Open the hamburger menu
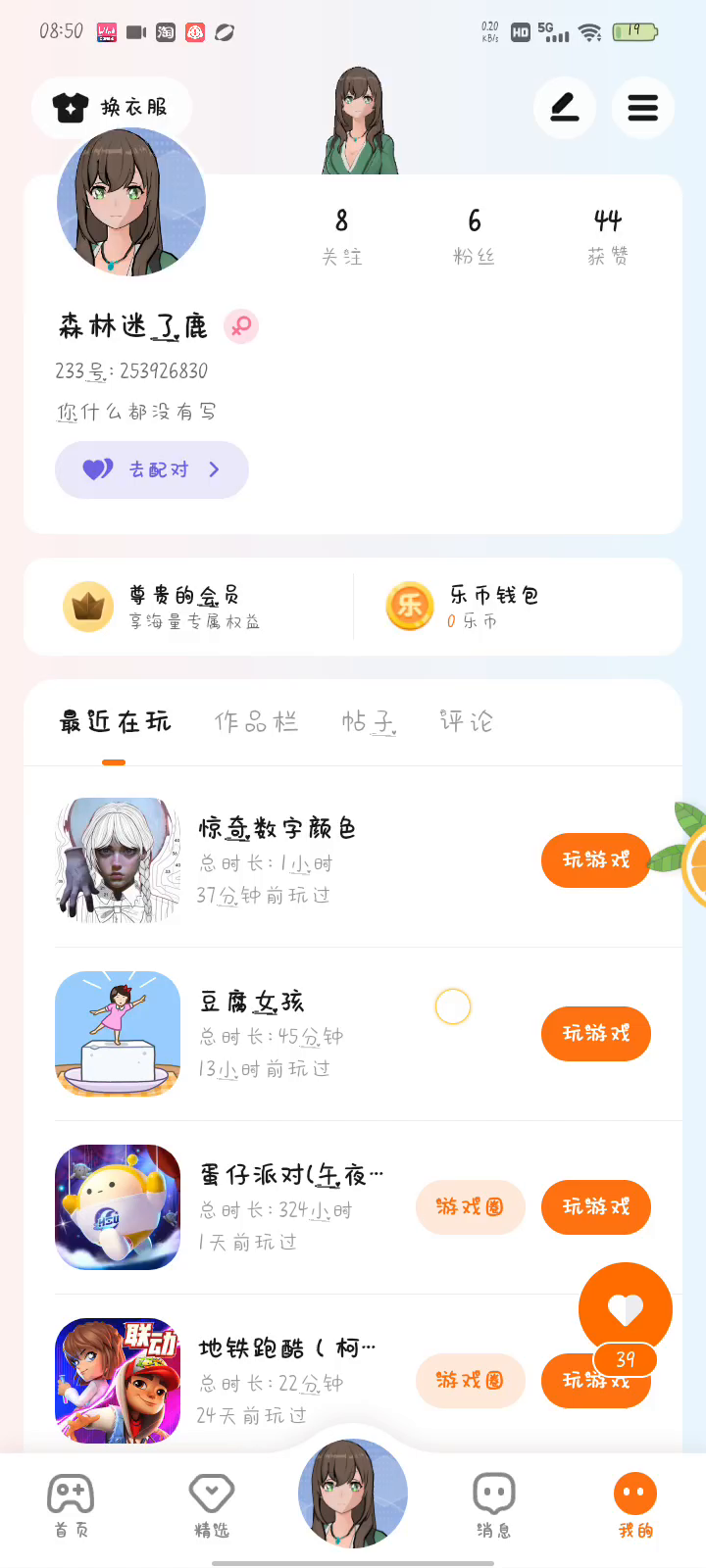 click(x=643, y=107)
